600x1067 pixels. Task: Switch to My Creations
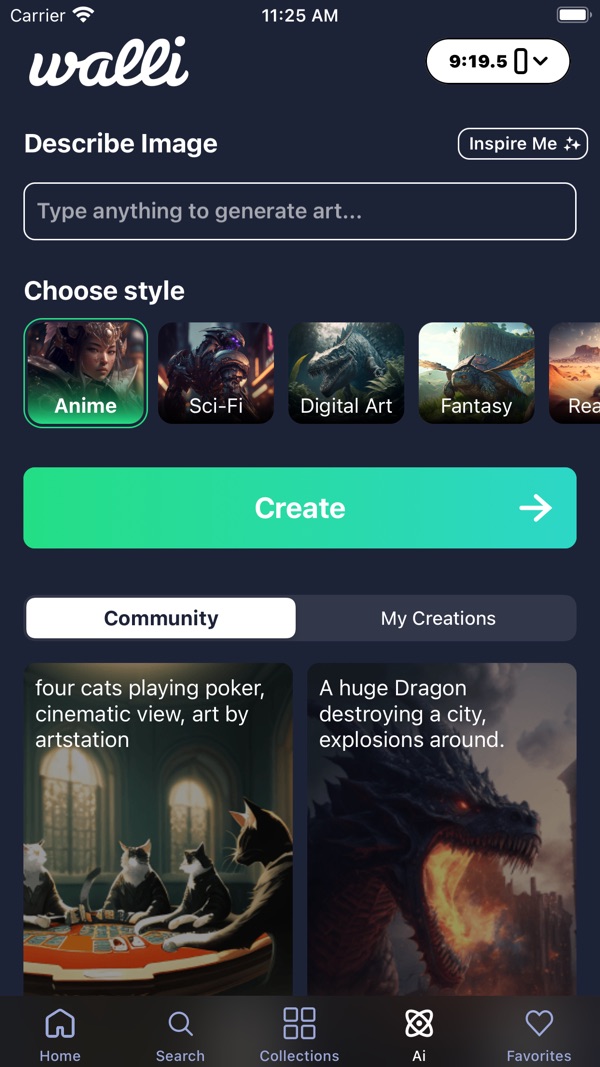(x=438, y=618)
